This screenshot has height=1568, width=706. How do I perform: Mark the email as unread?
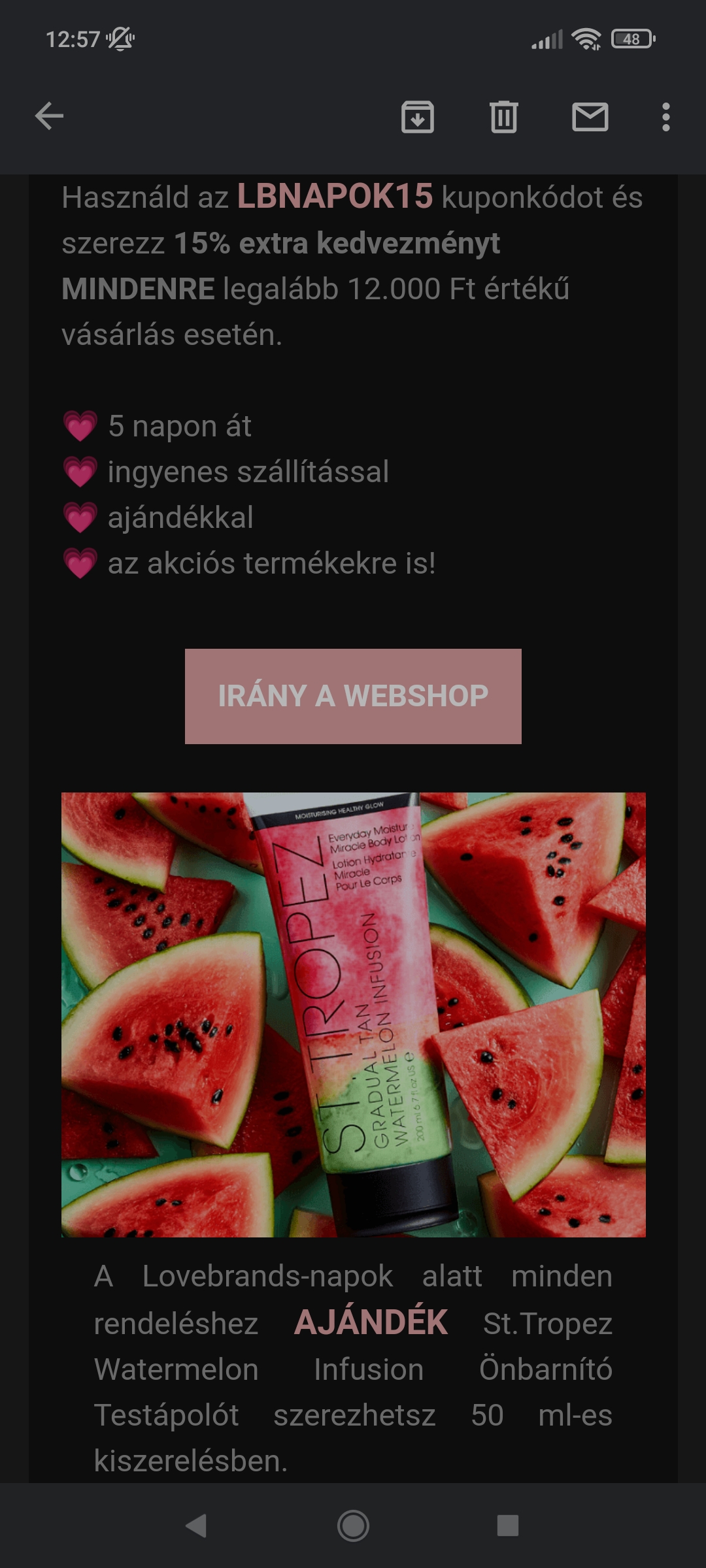coord(590,118)
